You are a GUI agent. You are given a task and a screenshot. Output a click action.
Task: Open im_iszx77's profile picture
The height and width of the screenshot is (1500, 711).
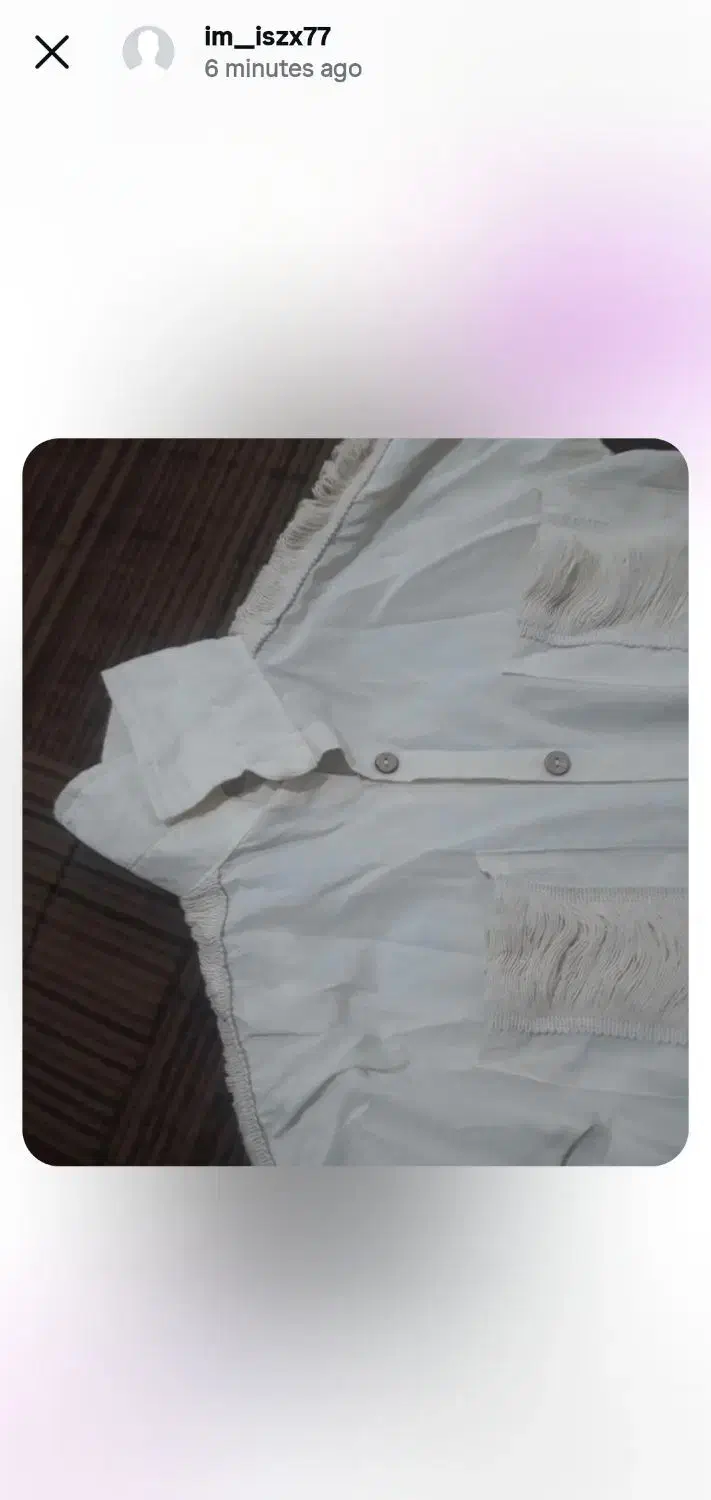tap(148, 52)
